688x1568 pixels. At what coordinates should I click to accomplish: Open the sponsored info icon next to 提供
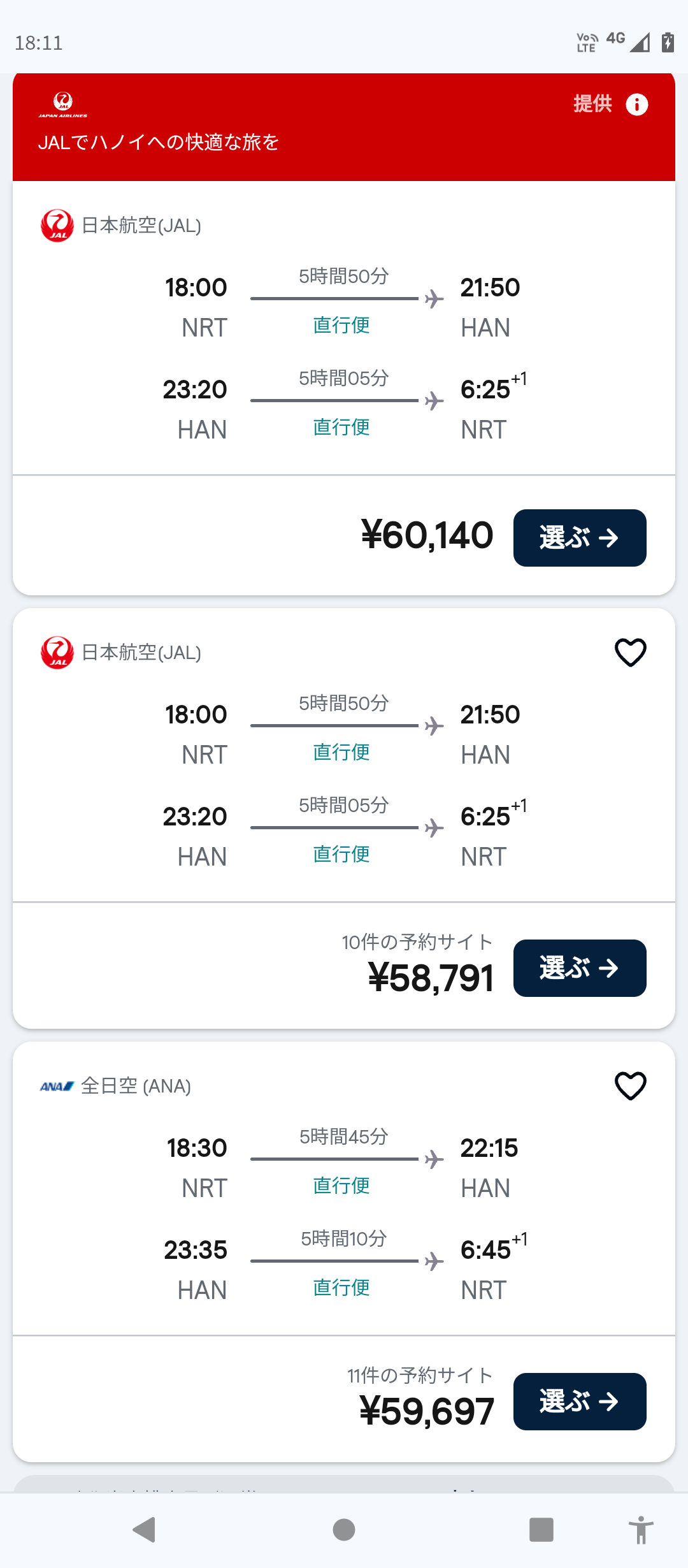tap(636, 105)
